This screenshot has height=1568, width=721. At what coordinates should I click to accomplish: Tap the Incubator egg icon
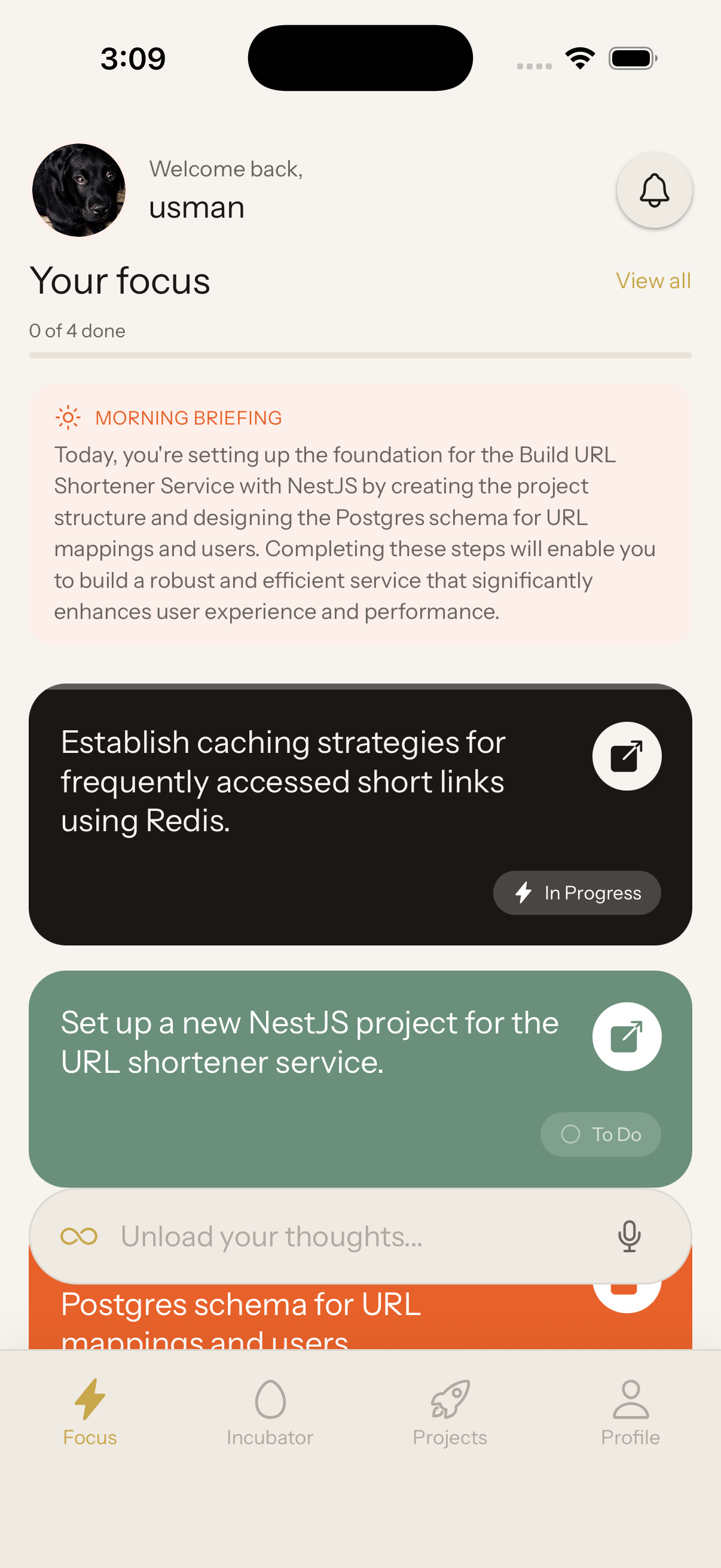270,1398
